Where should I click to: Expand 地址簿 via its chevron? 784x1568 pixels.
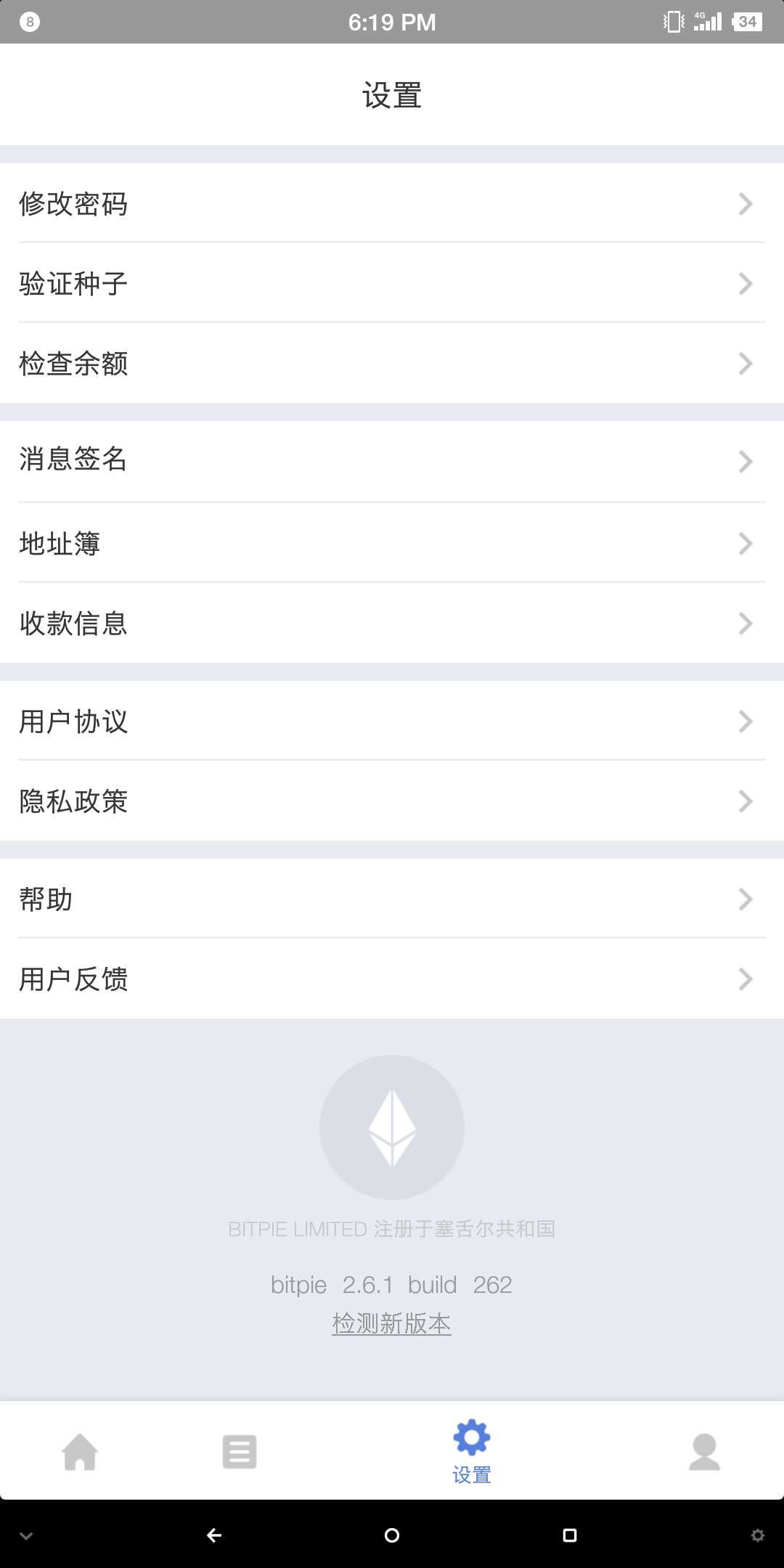745,543
